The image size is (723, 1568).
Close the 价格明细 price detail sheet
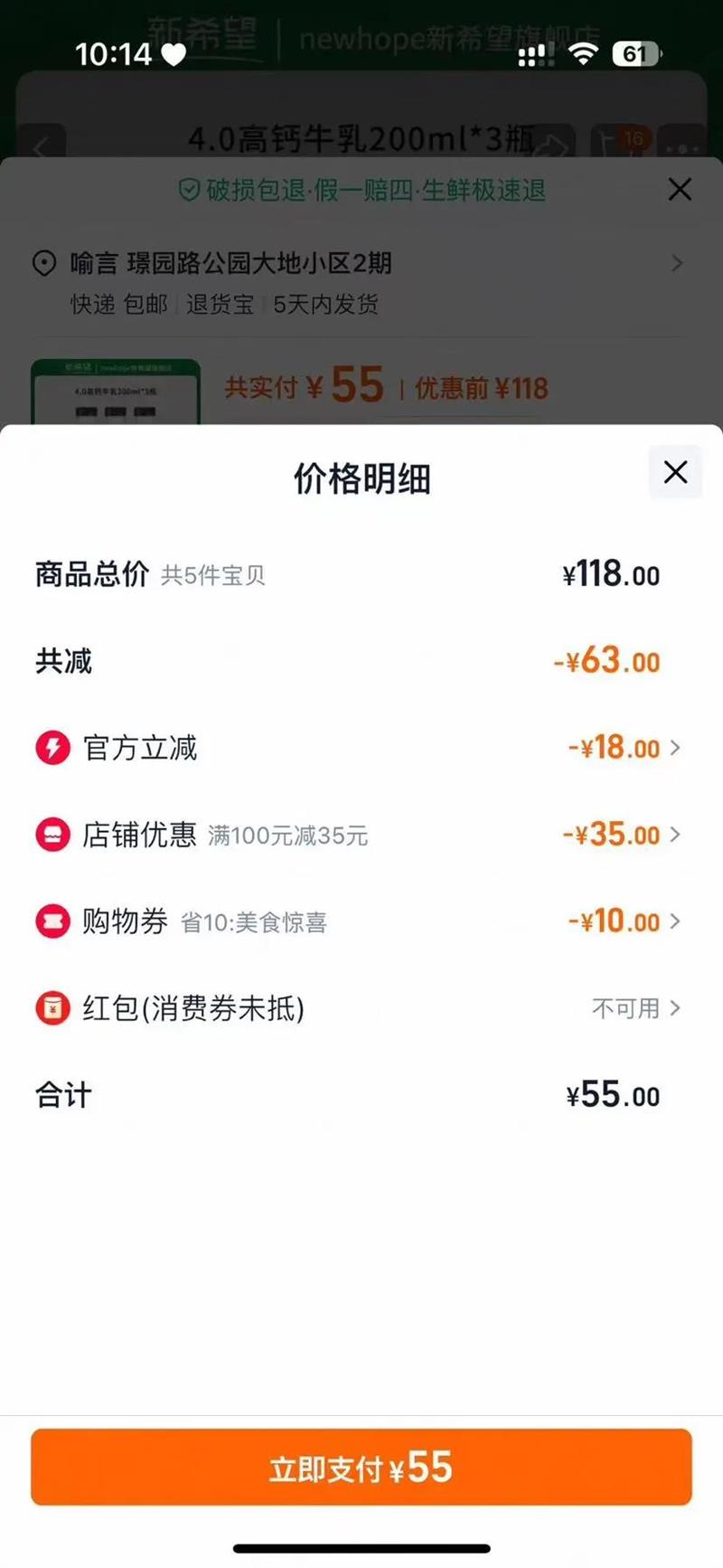[x=675, y=472]
